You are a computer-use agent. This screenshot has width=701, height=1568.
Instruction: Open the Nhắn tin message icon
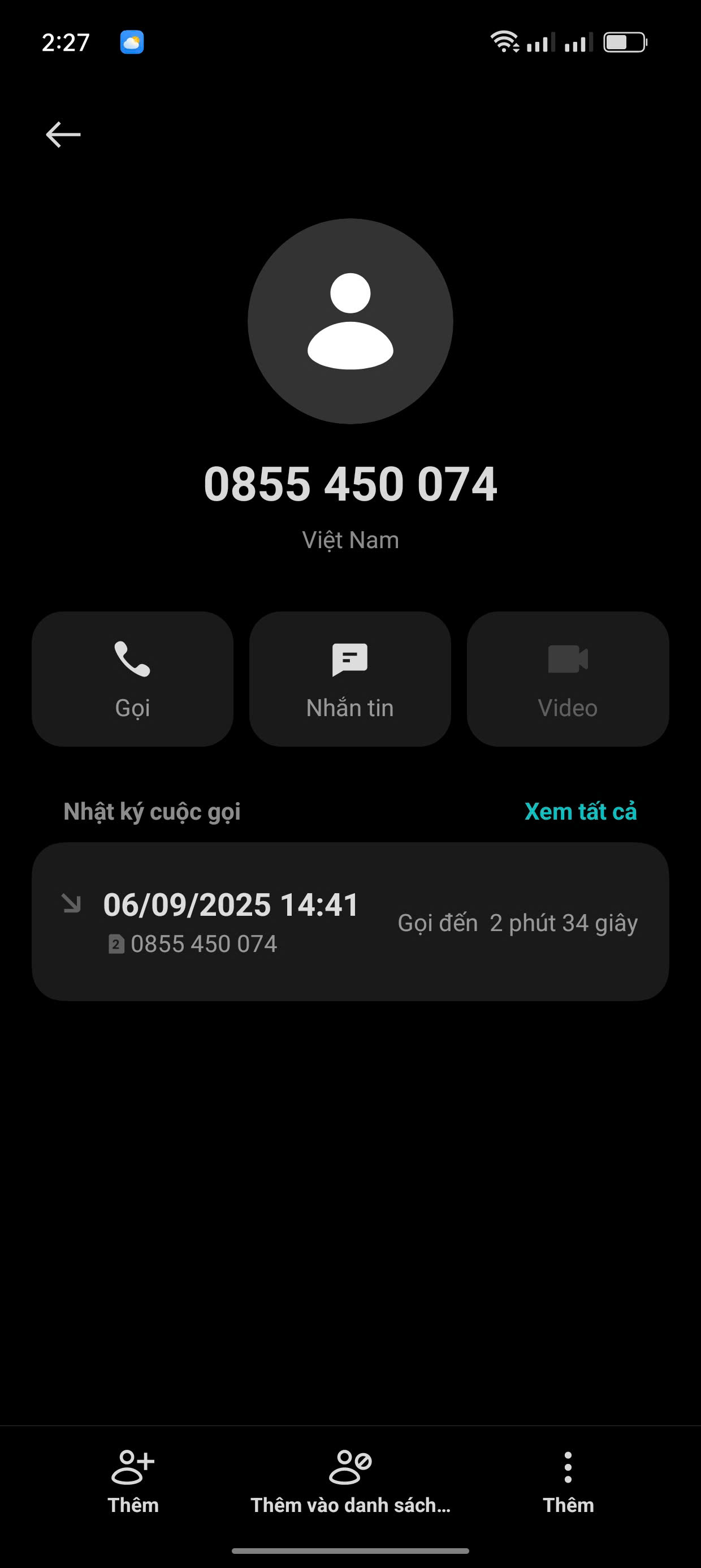point(350,657)
